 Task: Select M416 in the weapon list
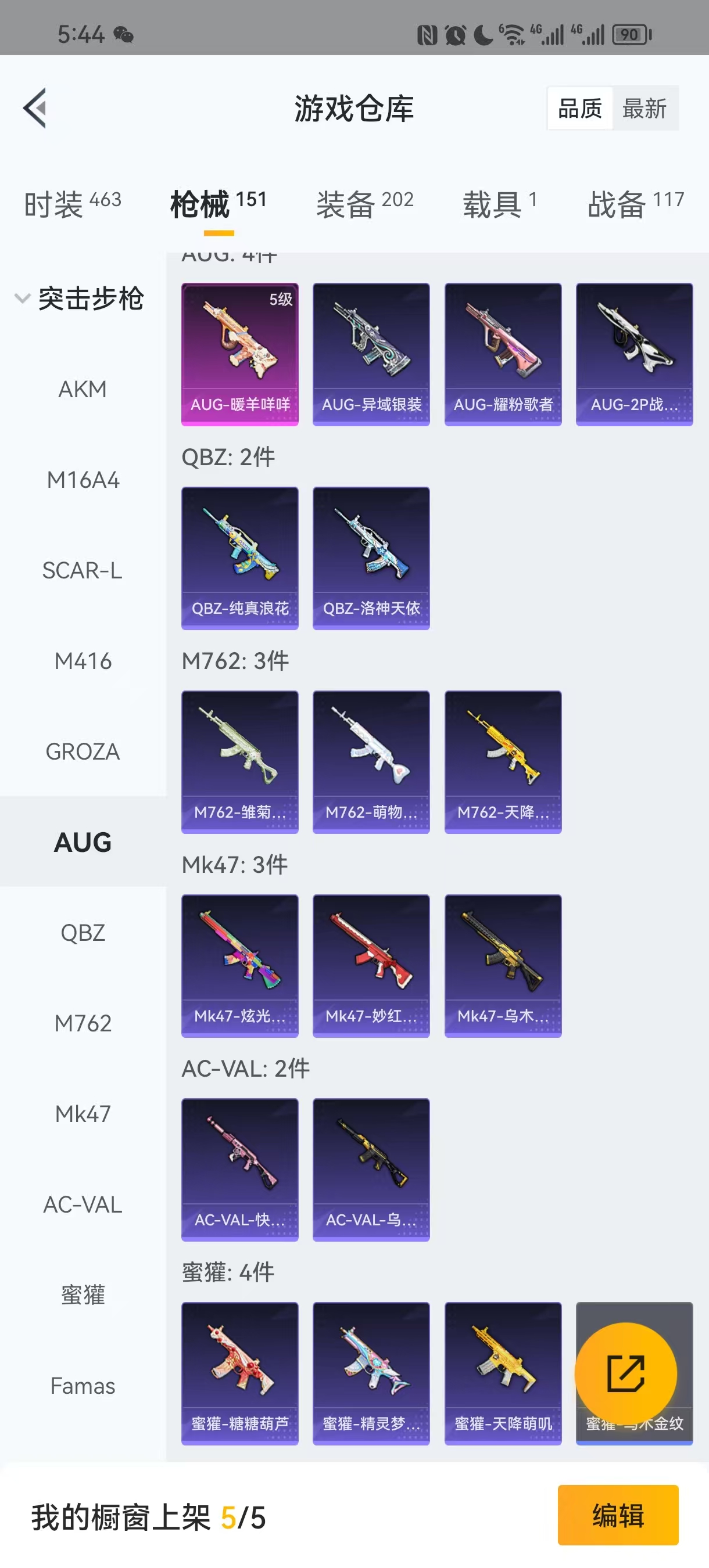coord(83,661)
